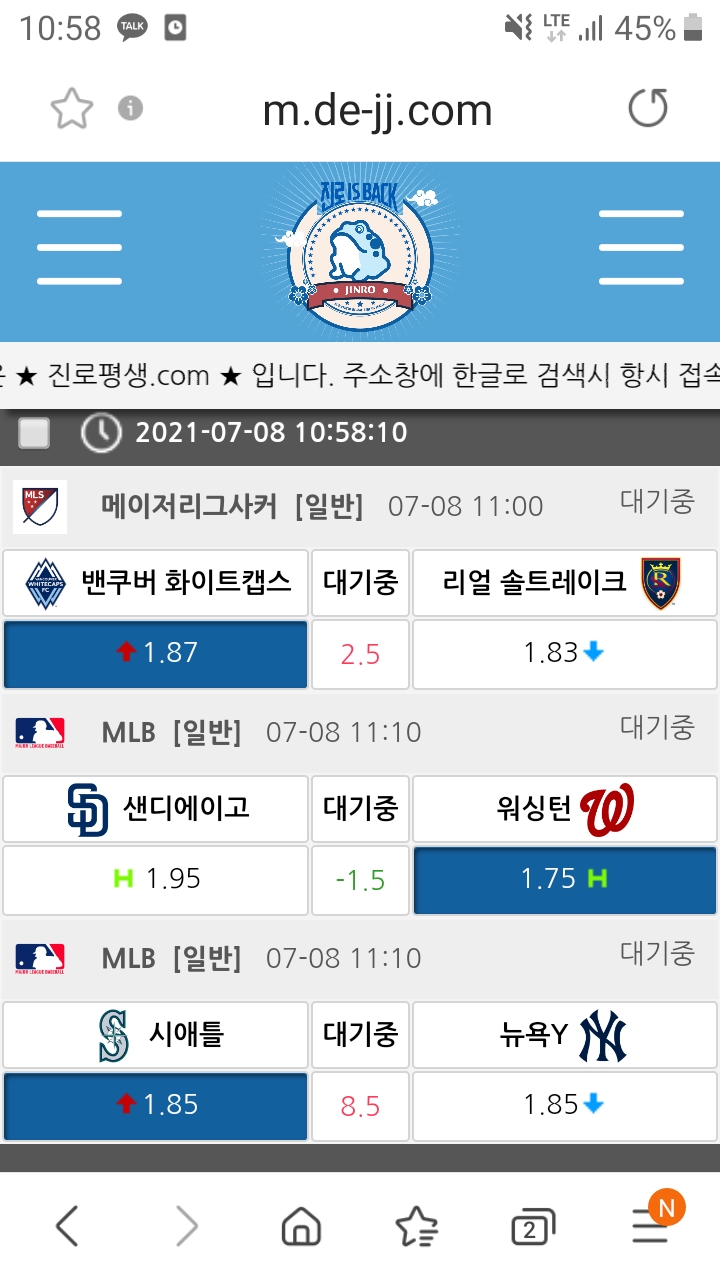Select the 8.5 line for 시애틀 vs 뉴욕Y
Screen dimensions: 720x1280
tap(360, 1106)
